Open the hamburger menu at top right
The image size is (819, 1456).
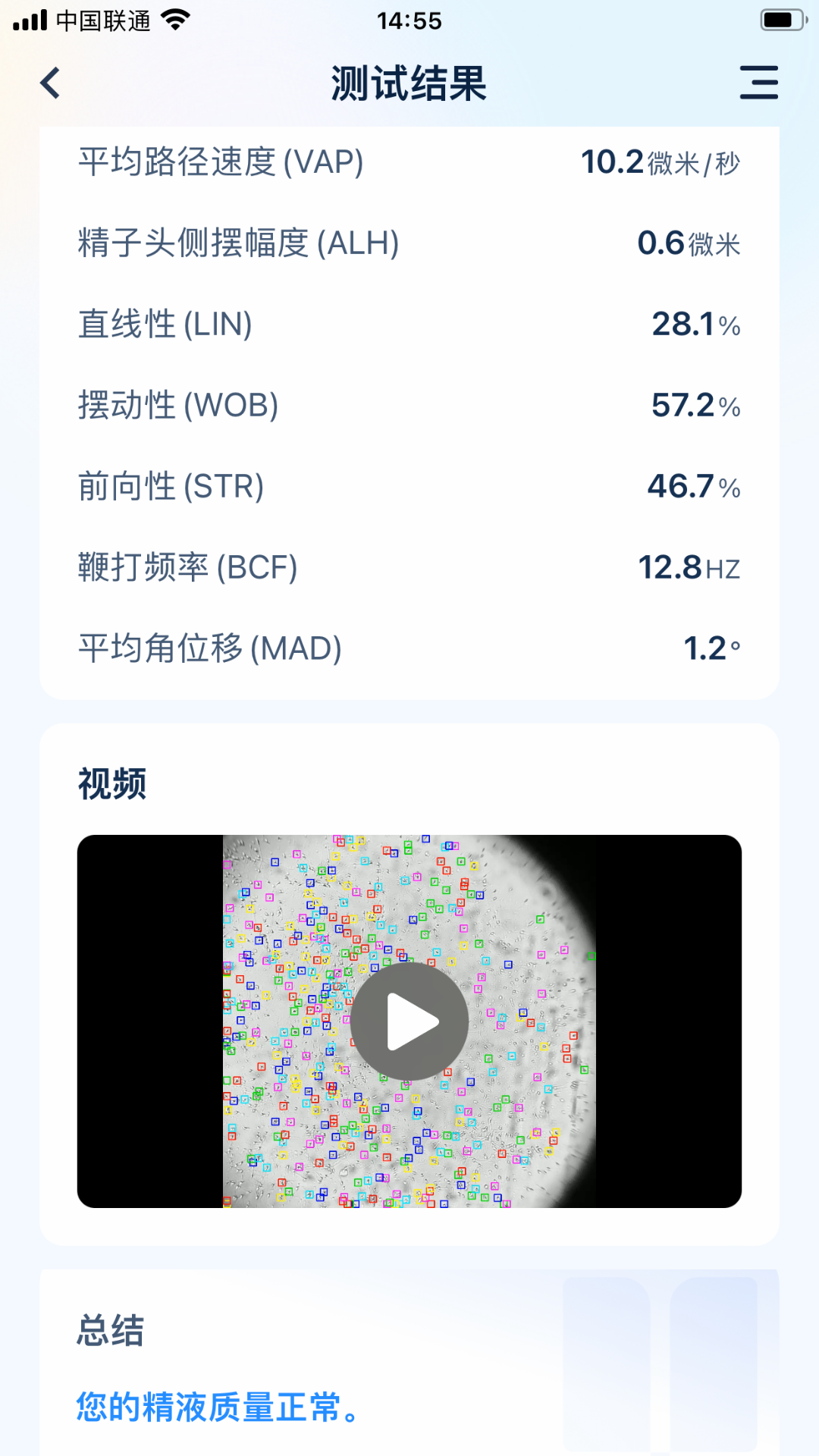pyautogui.click(x=759, y=83)
